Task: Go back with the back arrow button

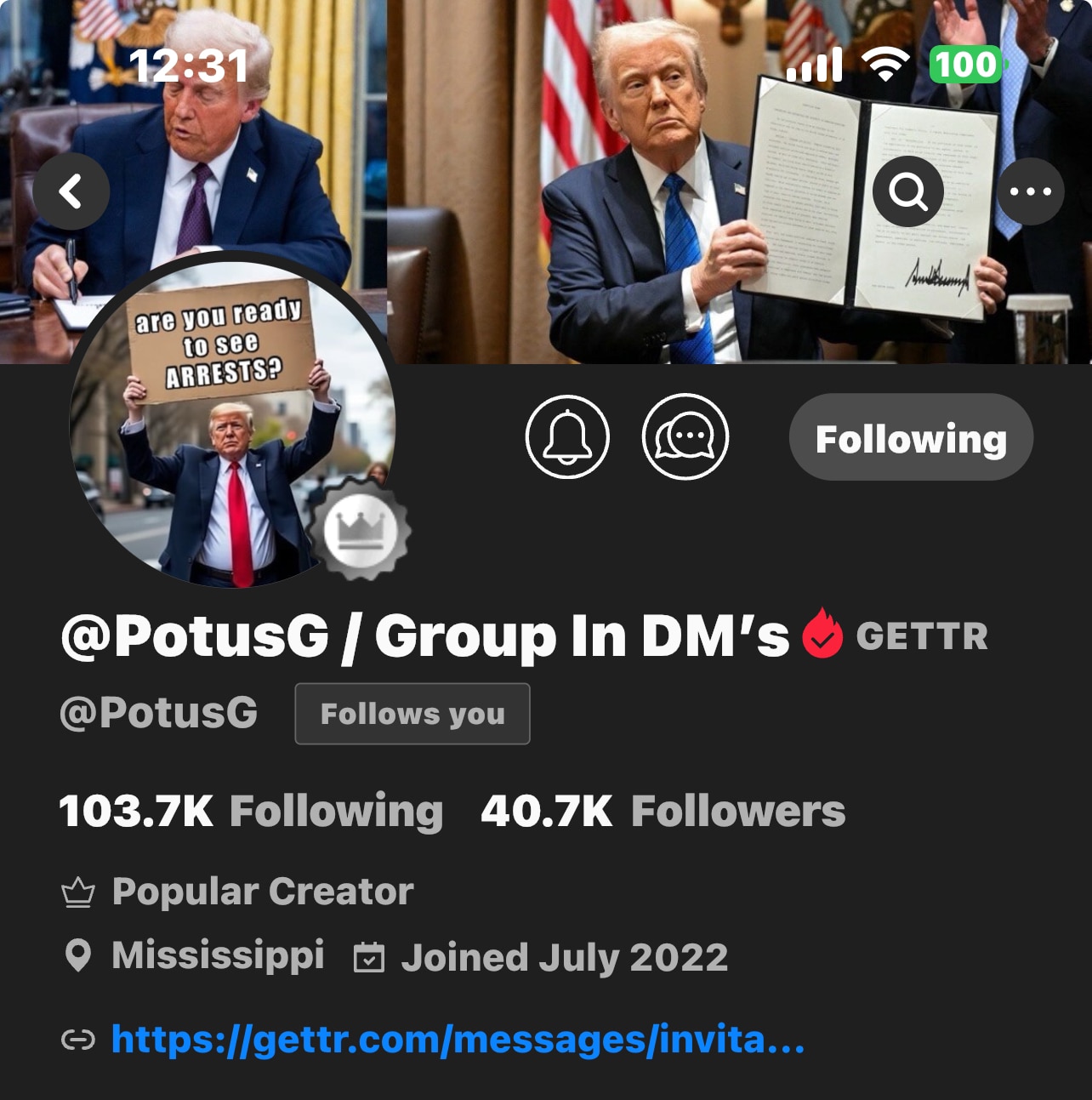Action: click(71, 192)
